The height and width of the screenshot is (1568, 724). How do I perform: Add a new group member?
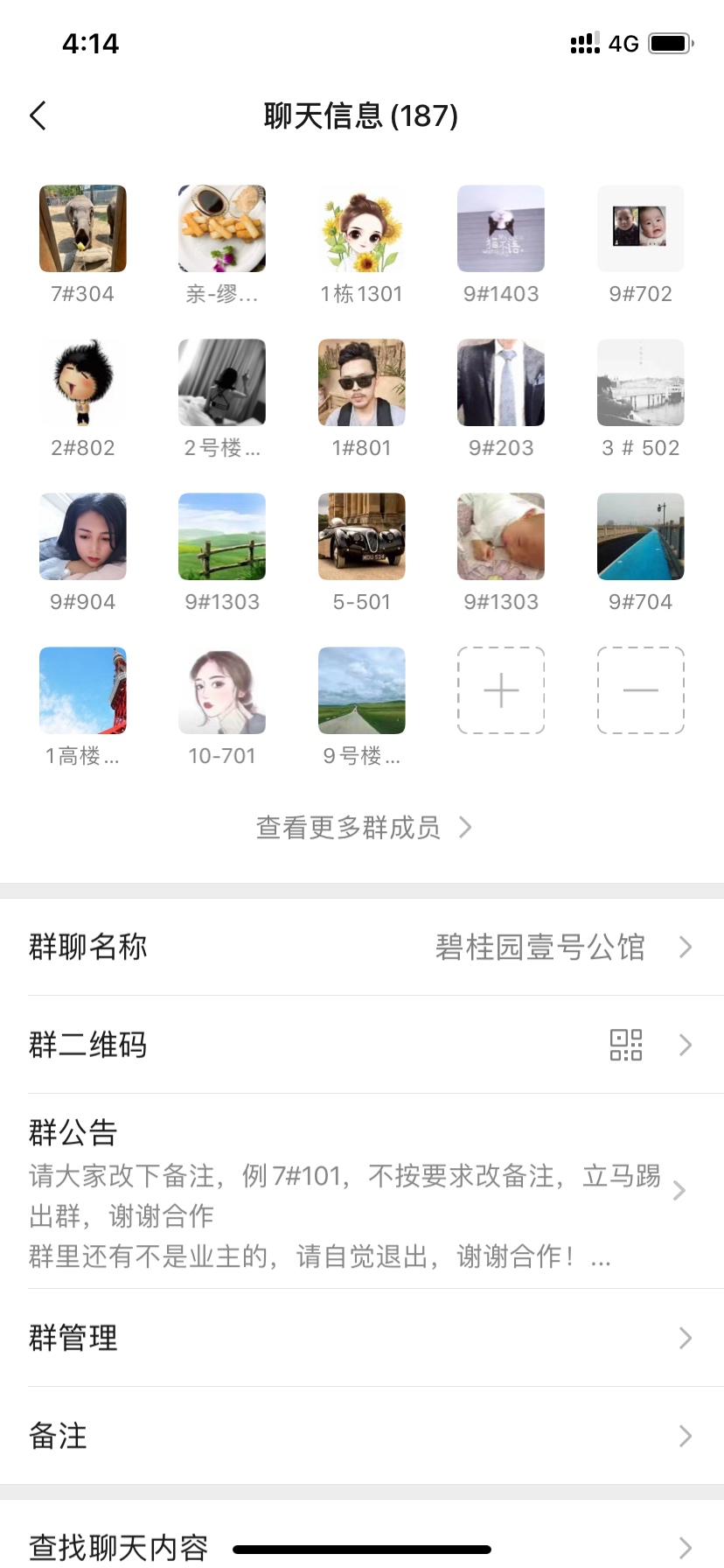(501, 690)
